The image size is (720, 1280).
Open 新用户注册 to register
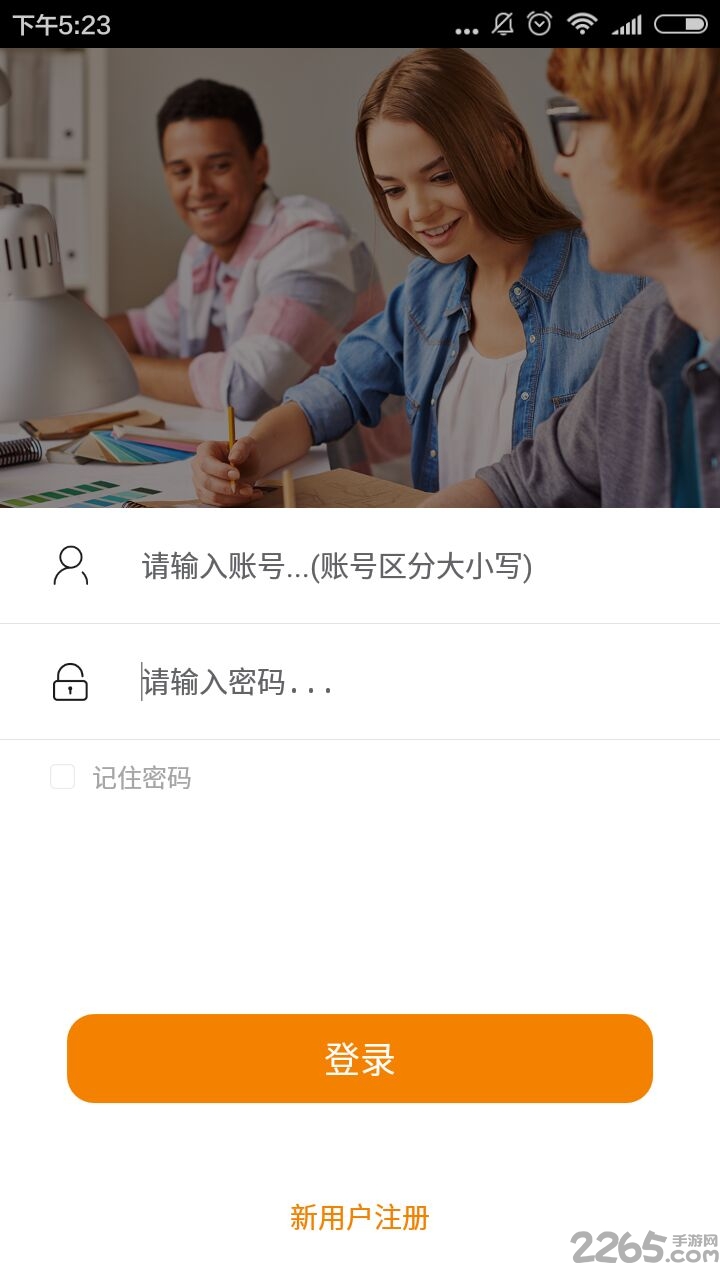coord(360,1217)
